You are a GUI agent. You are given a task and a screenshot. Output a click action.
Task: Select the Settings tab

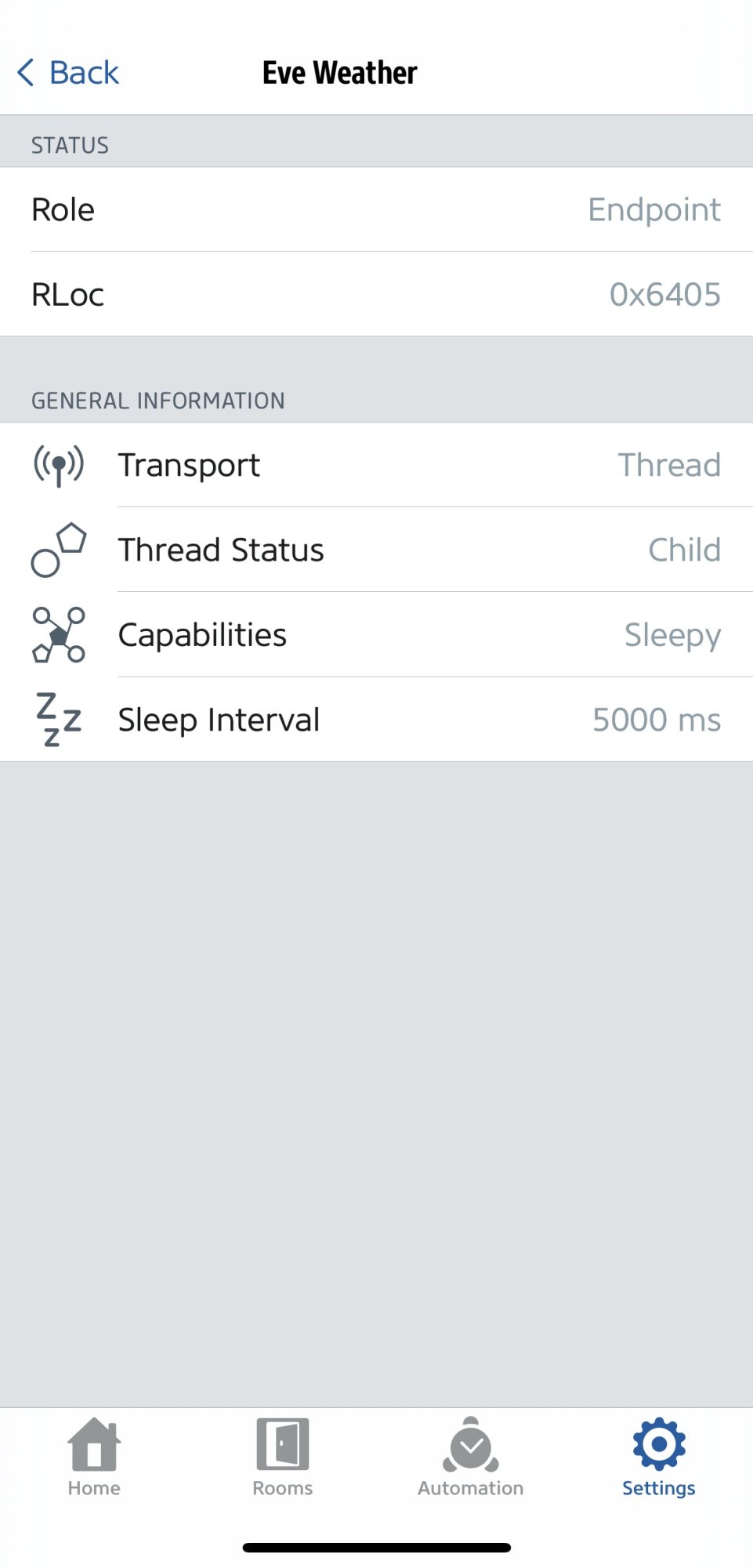click(x=658, y=1457)
